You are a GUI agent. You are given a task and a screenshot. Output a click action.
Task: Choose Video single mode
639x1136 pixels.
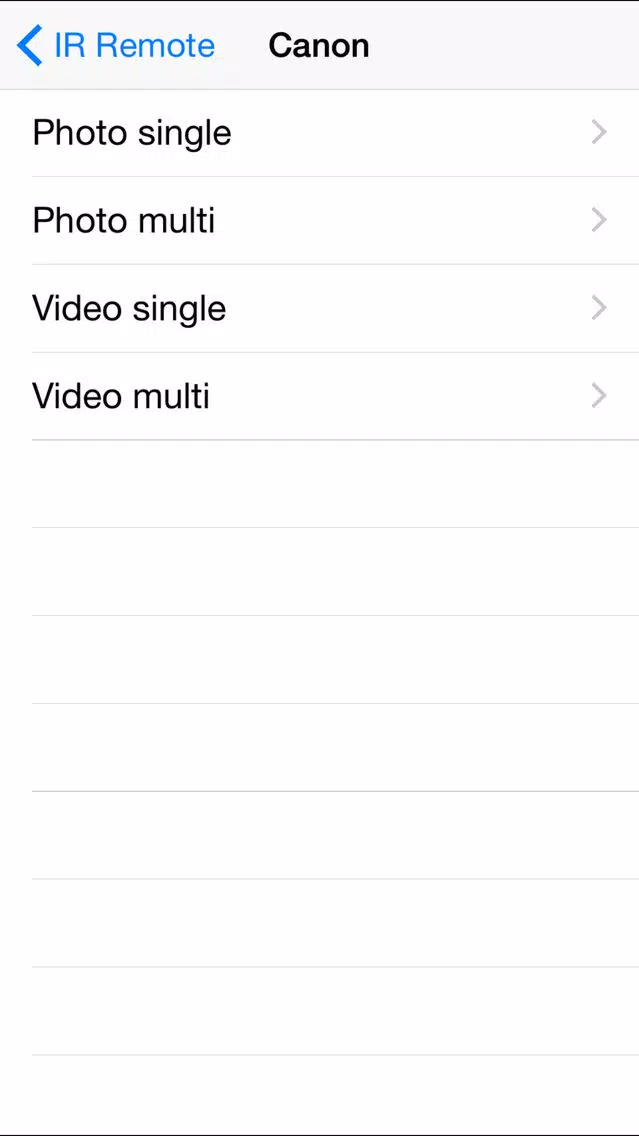coord(319,309)
